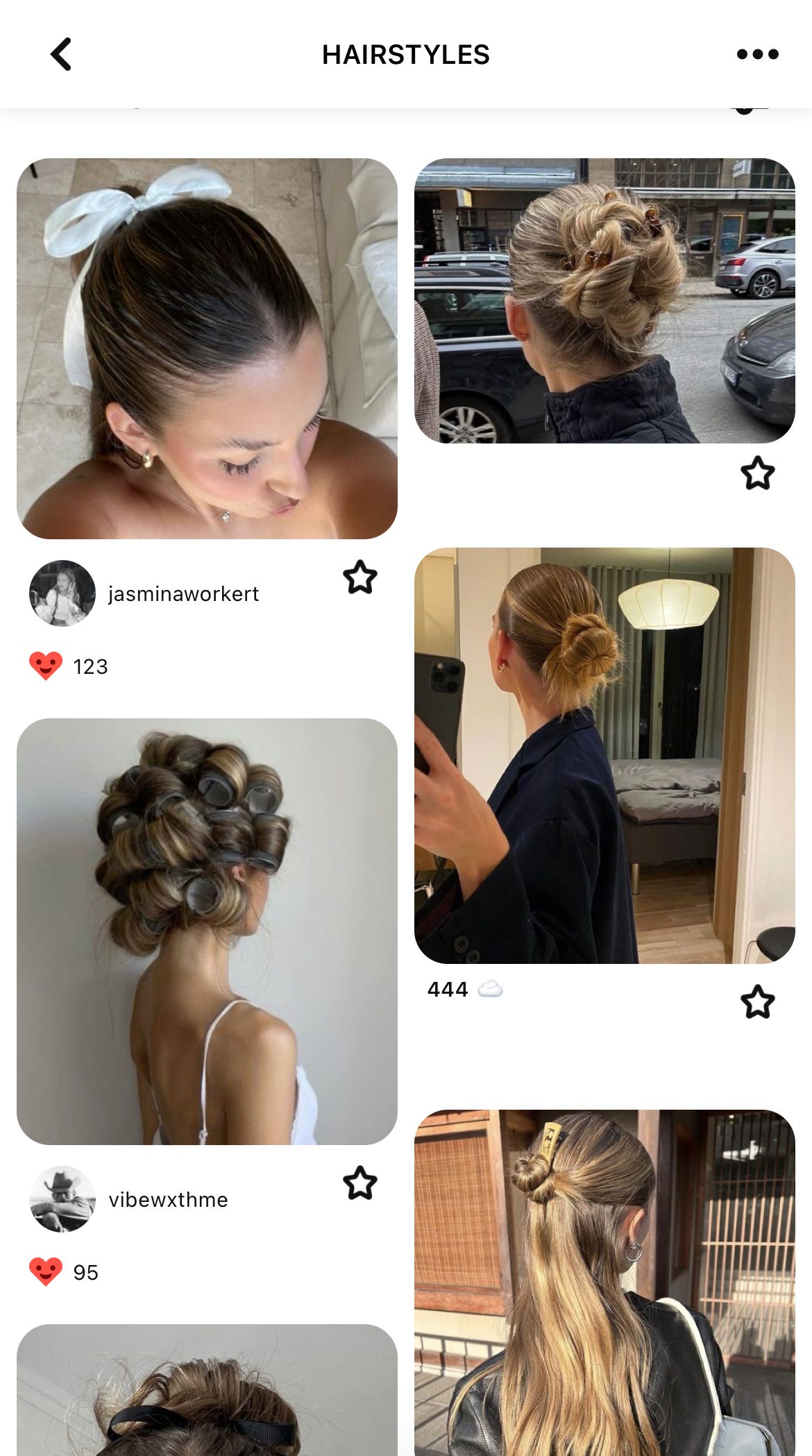Screen dimensions: 812x1456
Task: Open the hair rollers photo
Action: pos(207,931)
